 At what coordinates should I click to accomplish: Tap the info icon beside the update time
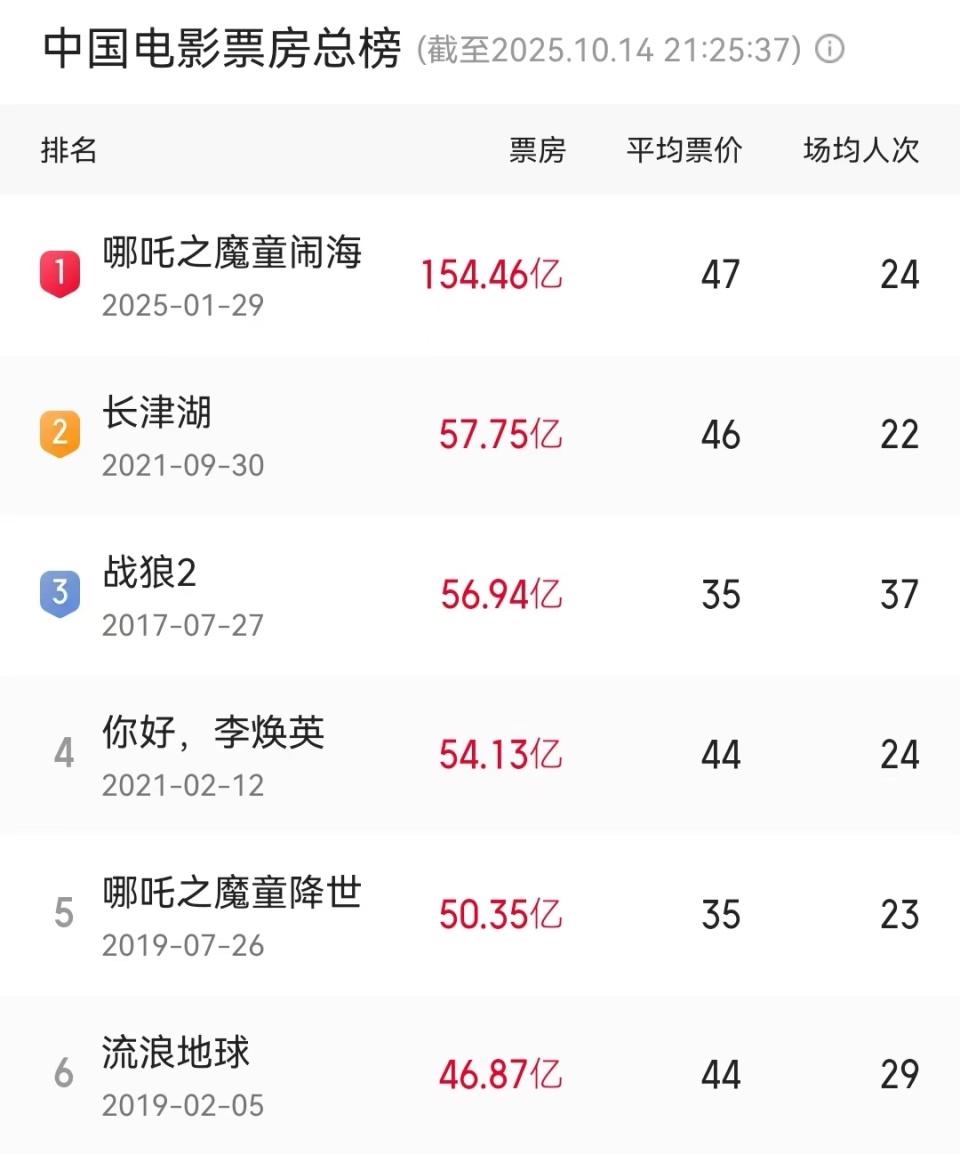(x=830, y=49)
